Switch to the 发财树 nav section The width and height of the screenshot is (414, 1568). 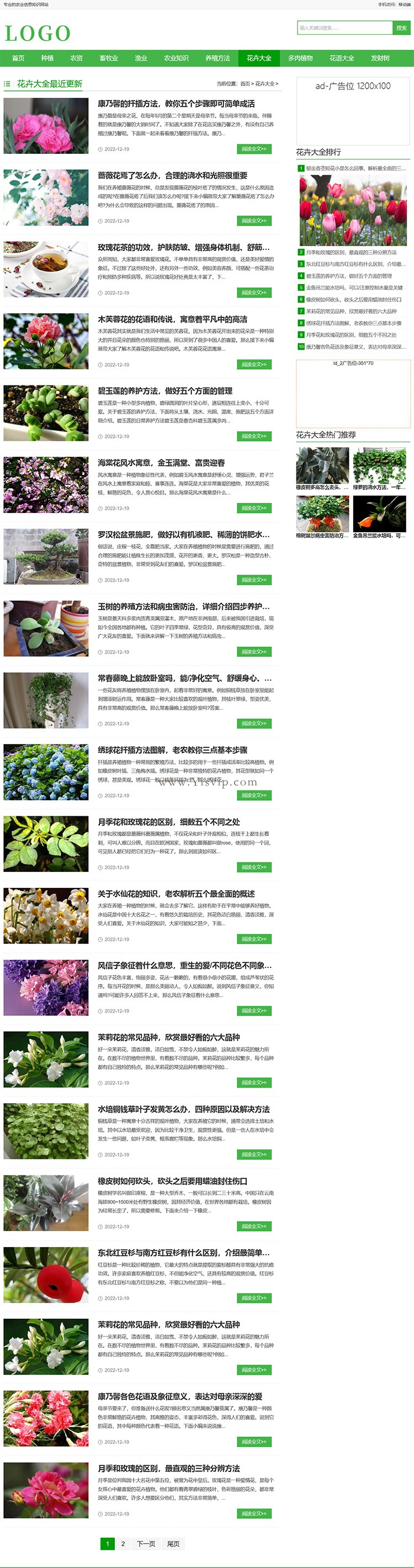[380, 58]
